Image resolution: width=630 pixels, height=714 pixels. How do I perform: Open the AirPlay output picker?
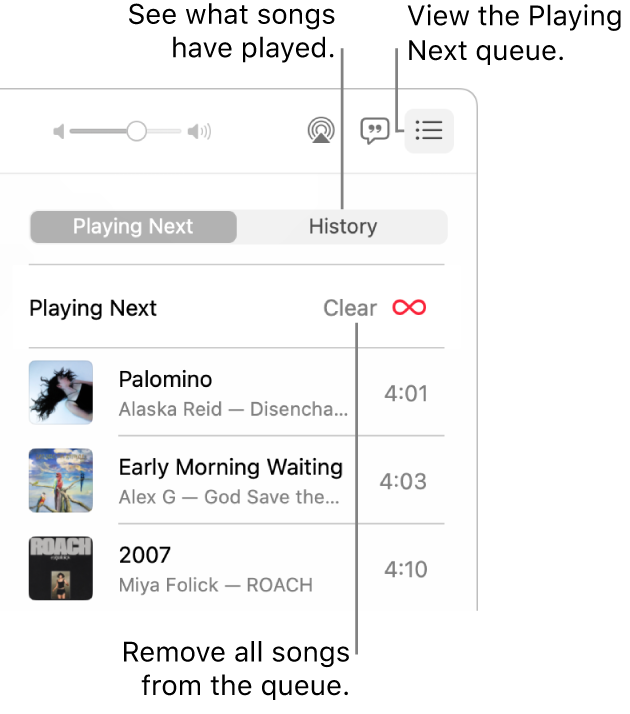(x=321, y=131)
